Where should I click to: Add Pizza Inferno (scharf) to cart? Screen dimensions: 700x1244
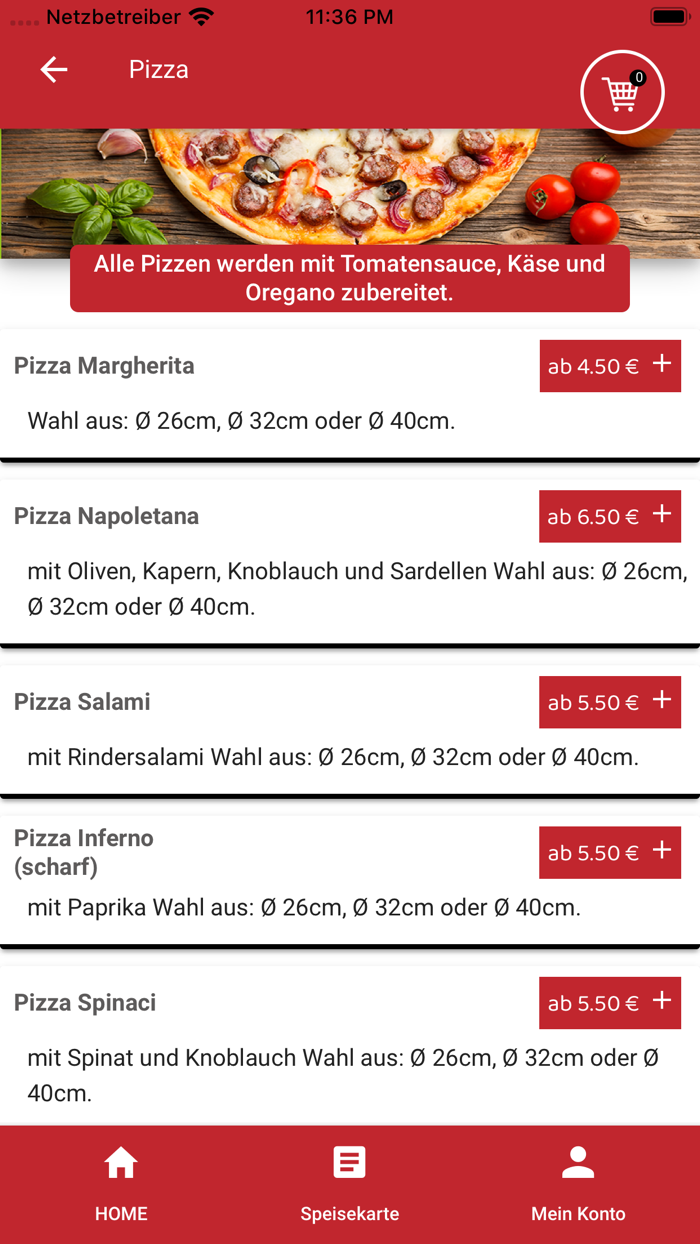[x=610, y=852]
